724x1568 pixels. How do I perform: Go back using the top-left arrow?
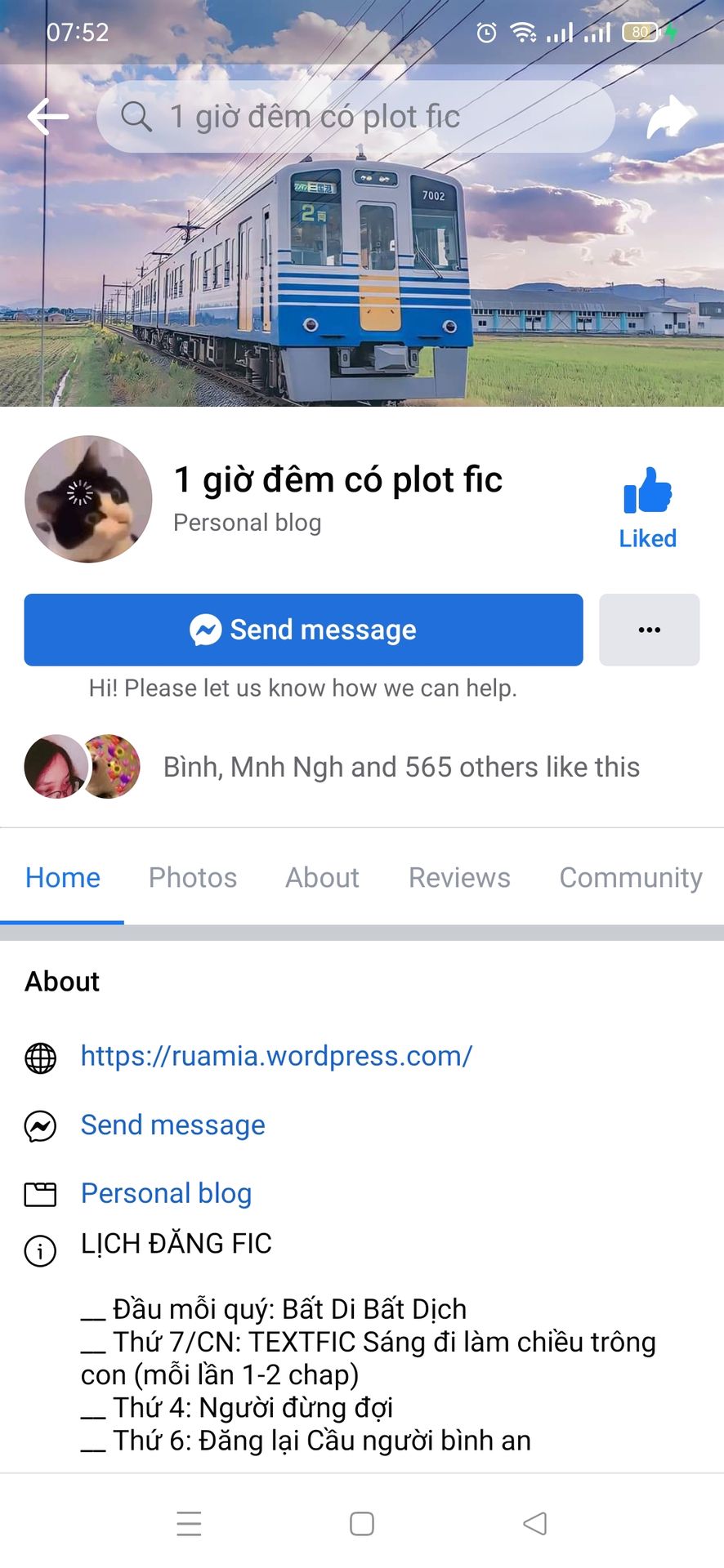[x=48, y=117]
